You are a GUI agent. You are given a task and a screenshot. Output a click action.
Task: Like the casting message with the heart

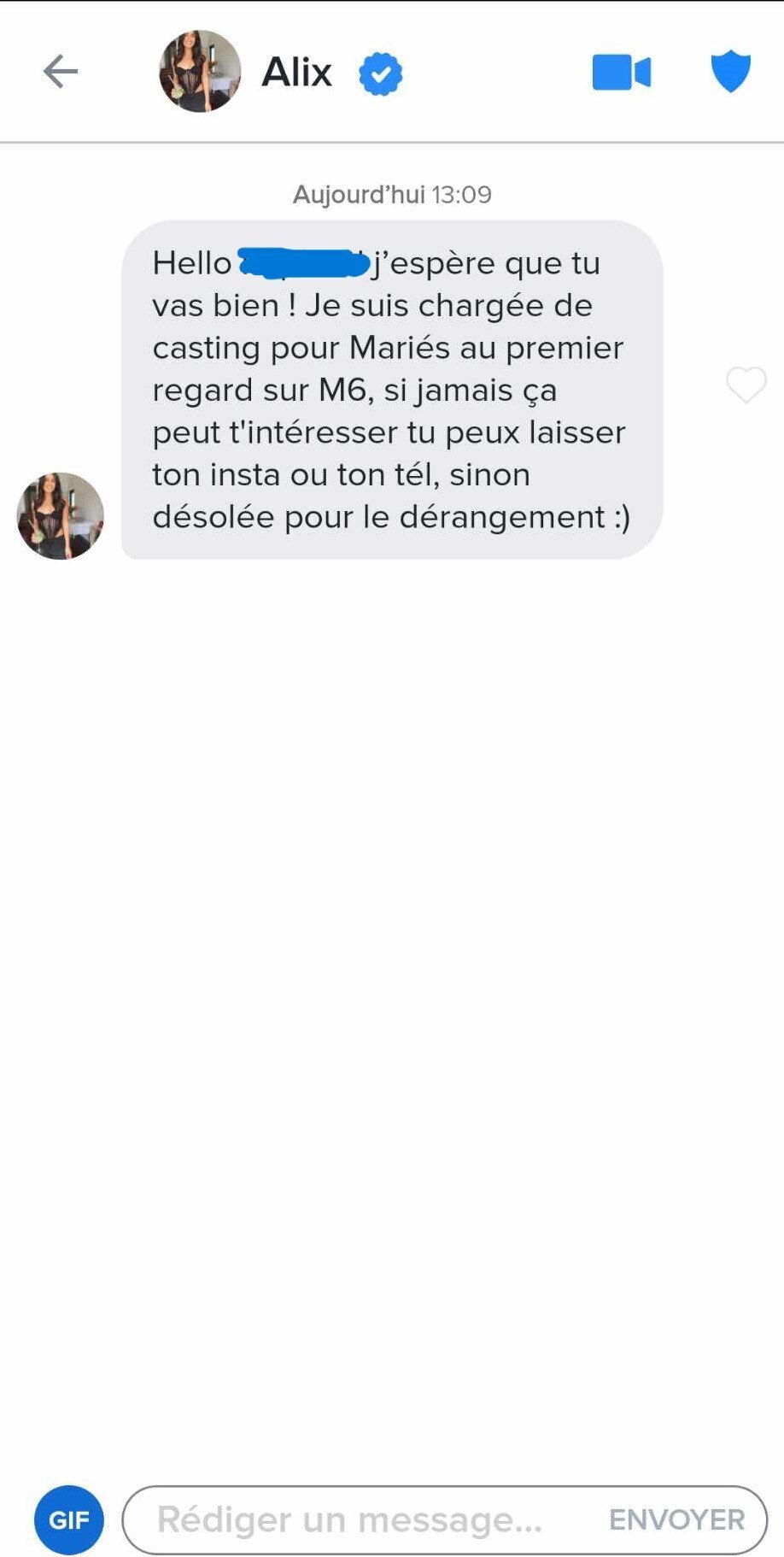coord(746,385)
